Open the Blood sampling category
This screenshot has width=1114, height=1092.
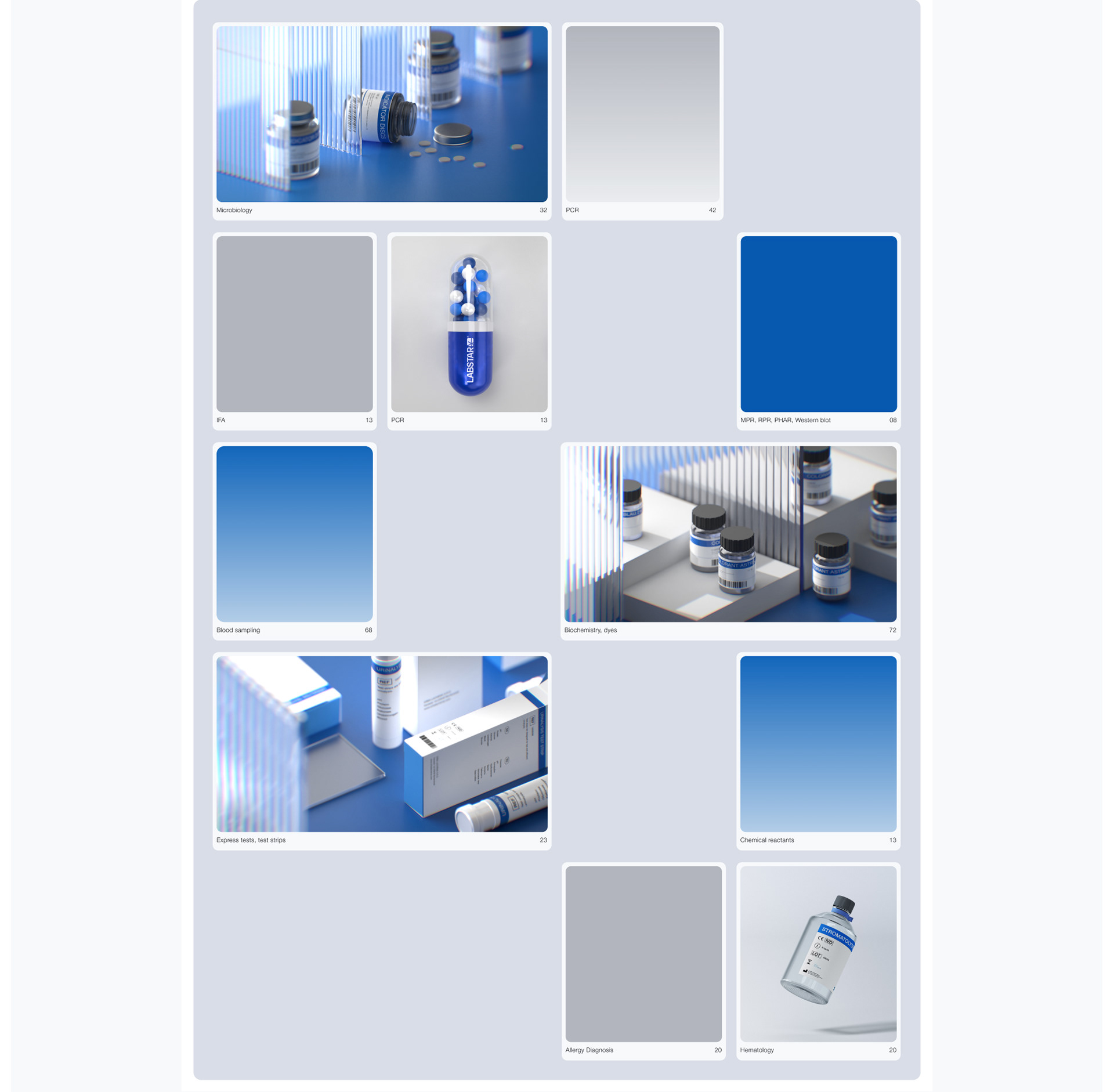tap(294, 534)
